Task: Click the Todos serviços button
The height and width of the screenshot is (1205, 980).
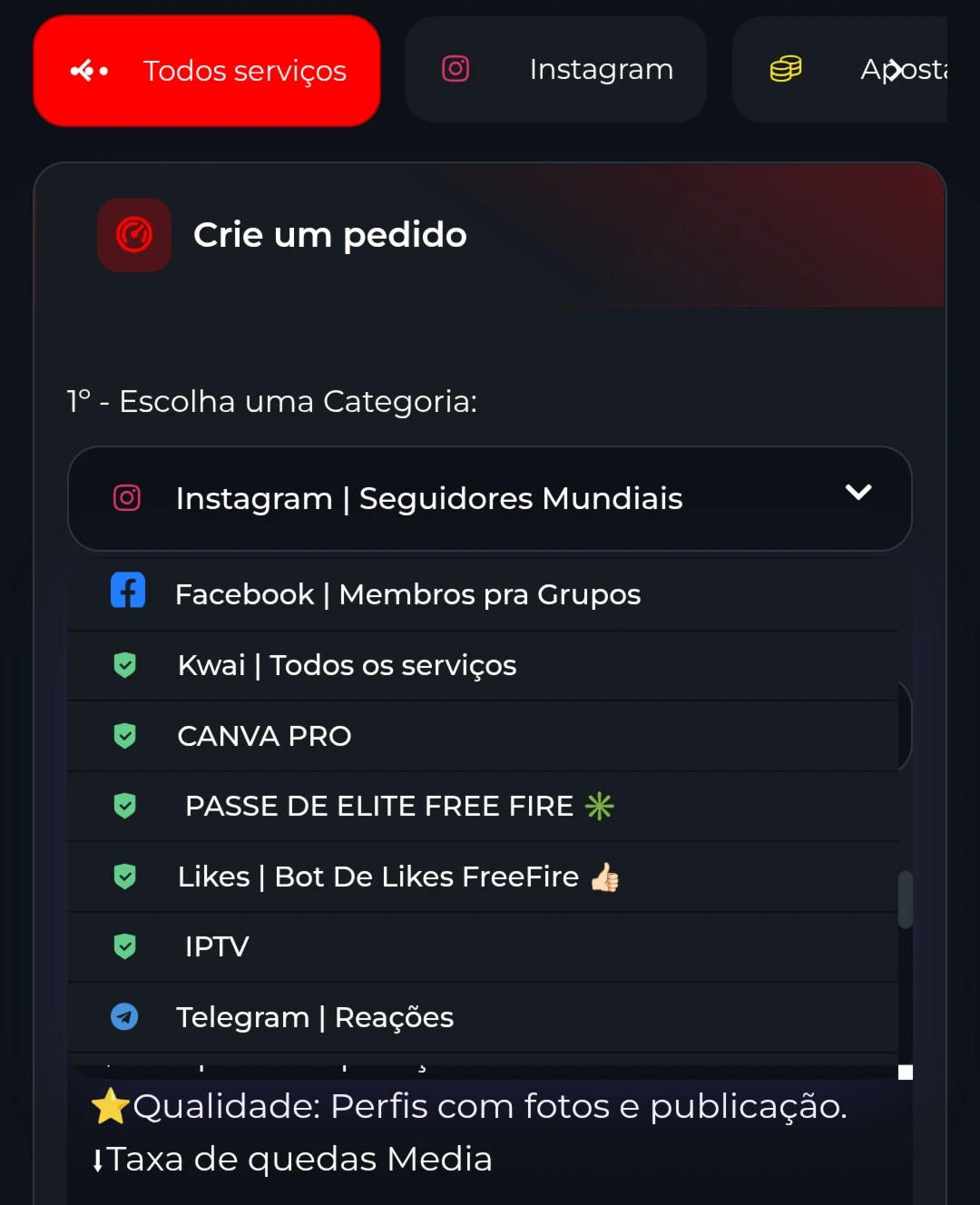Action: (207, 70)
